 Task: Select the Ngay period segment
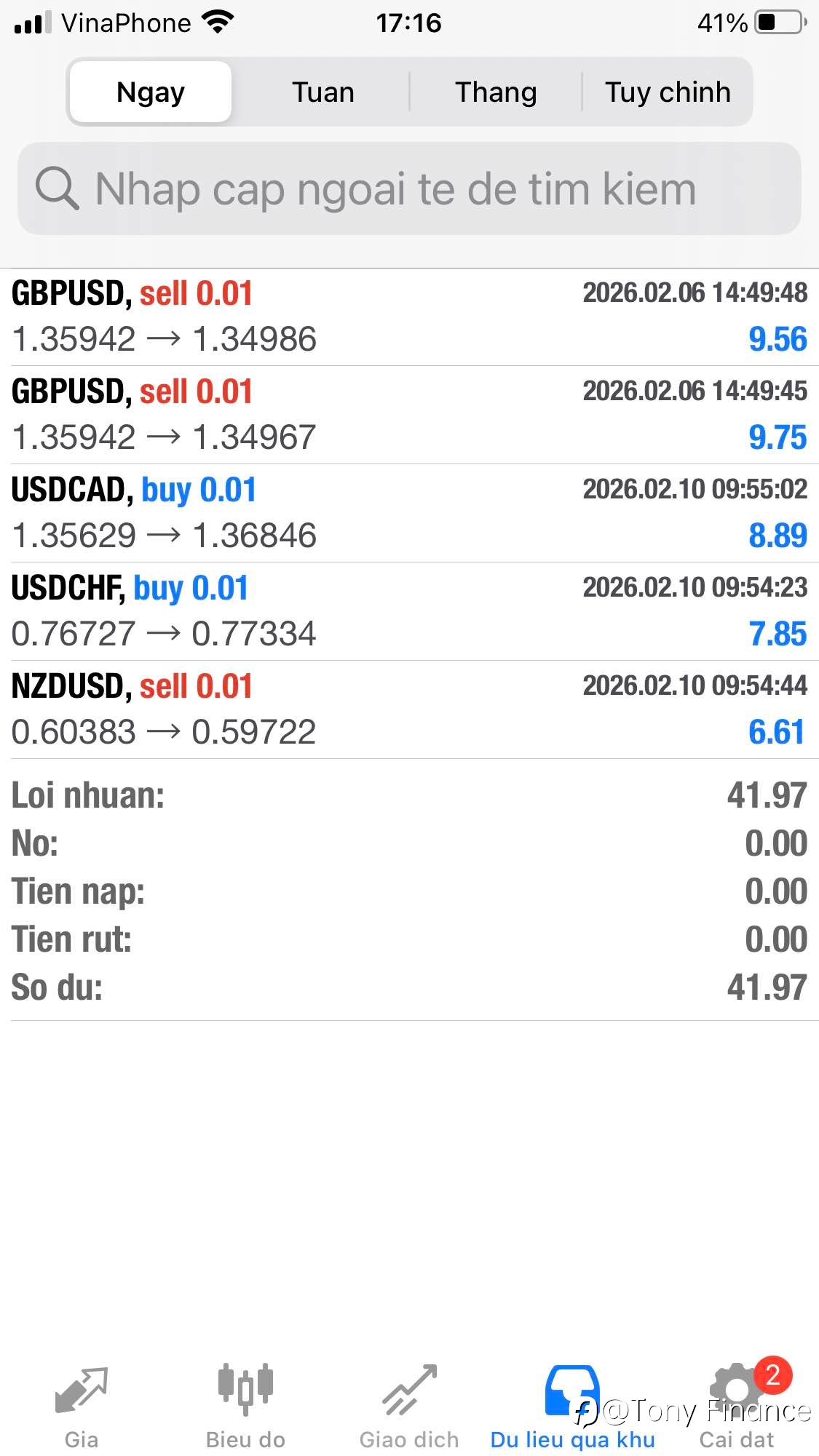(x=151, y=92)
